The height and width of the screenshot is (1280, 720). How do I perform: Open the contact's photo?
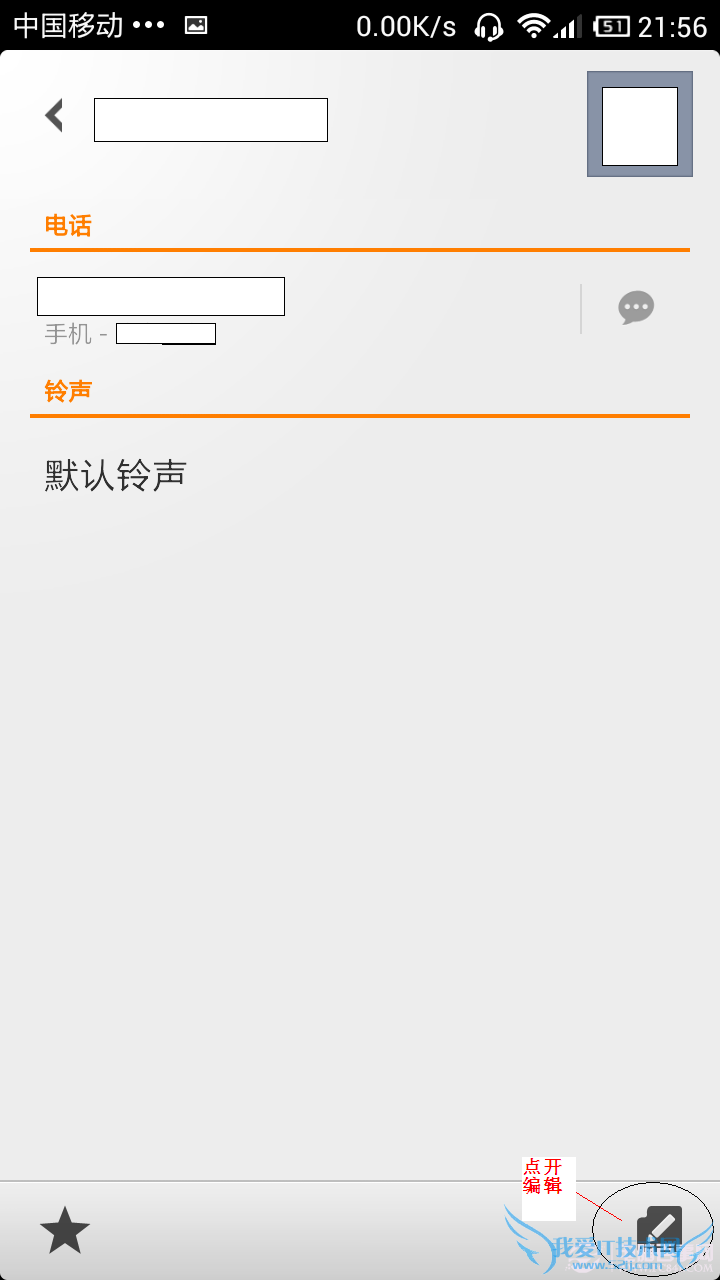639,125
